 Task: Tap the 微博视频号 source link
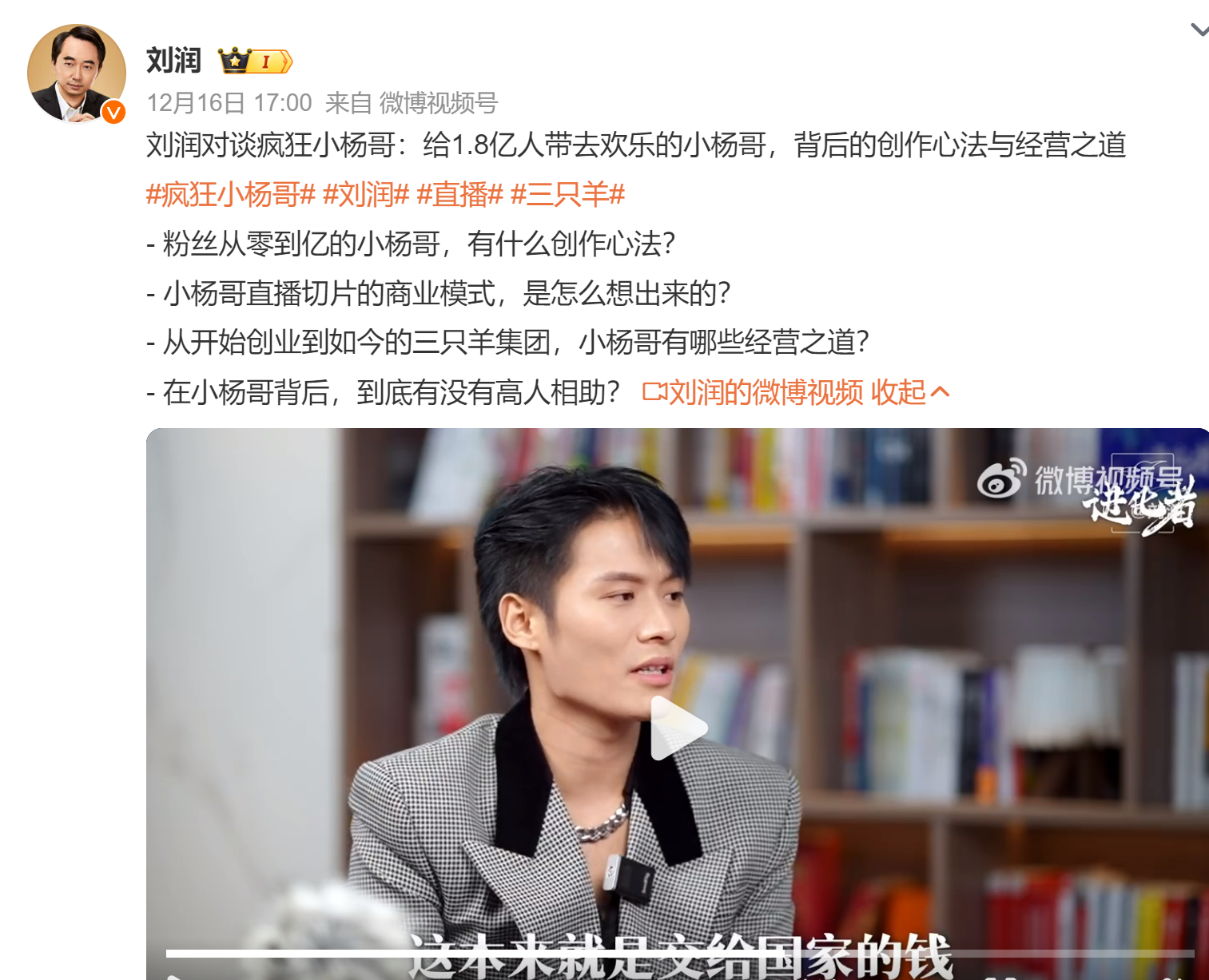pyautogui.click(x=438, y=103)
